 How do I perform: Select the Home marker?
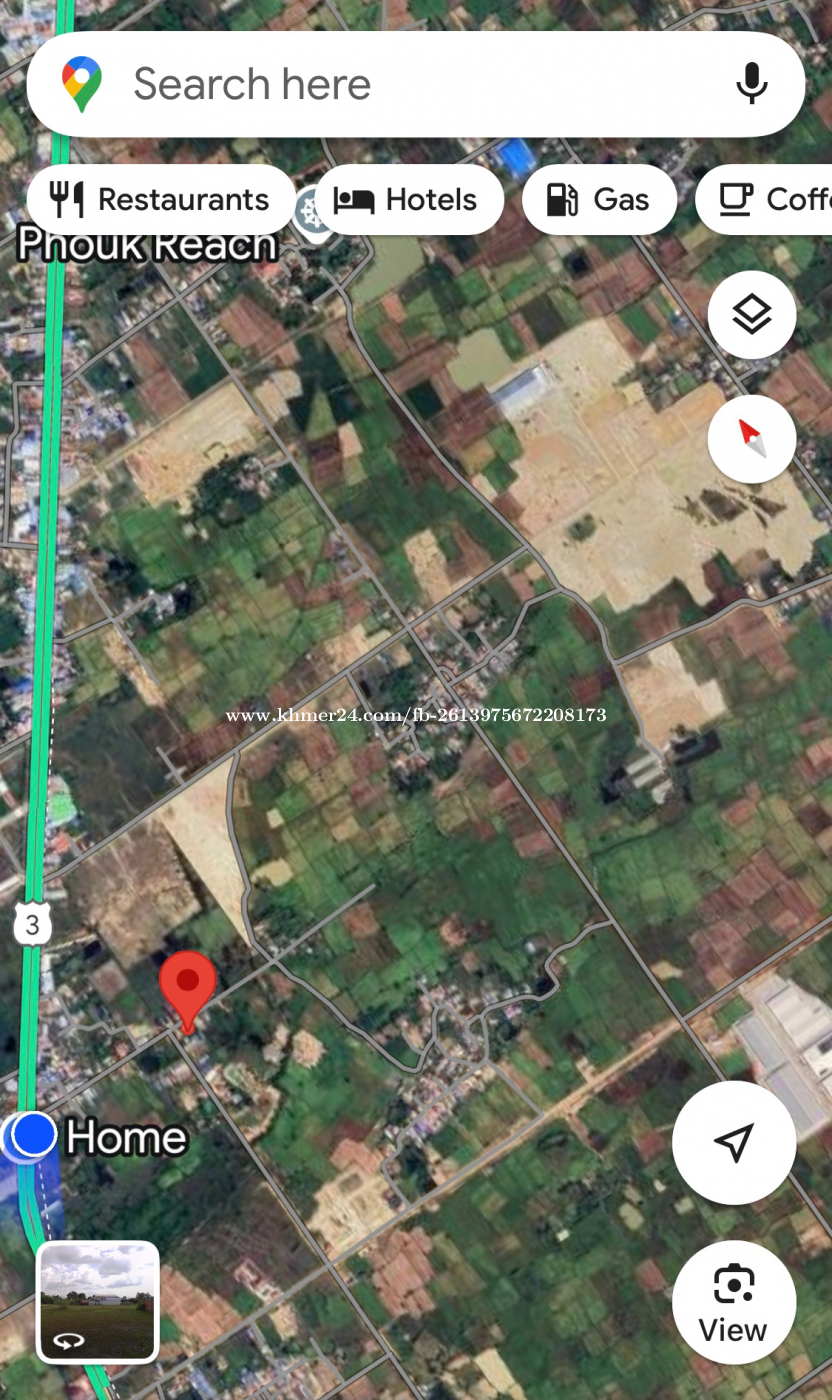[34, 1137]
